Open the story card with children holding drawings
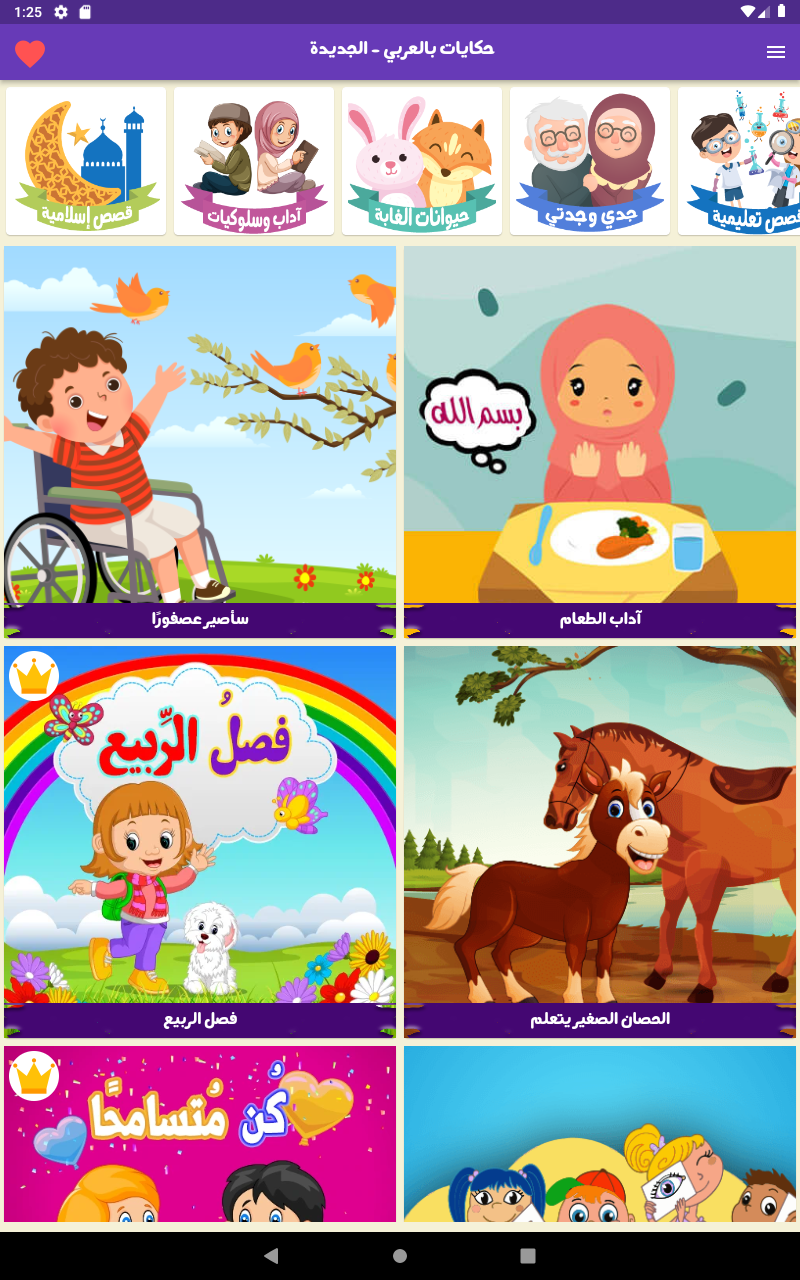800x1280 pixels. (600, 1134)
